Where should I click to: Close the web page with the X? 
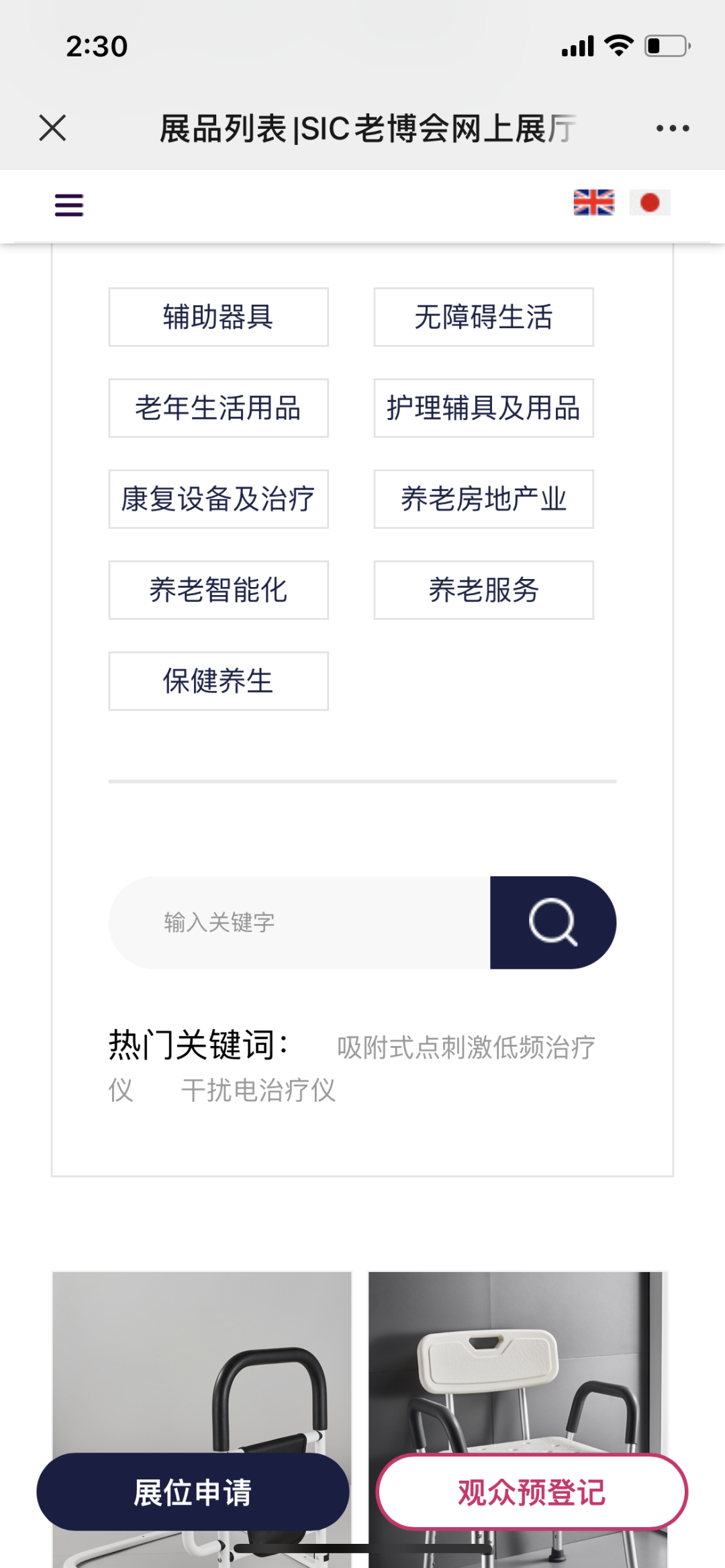[x=52, y=127]
